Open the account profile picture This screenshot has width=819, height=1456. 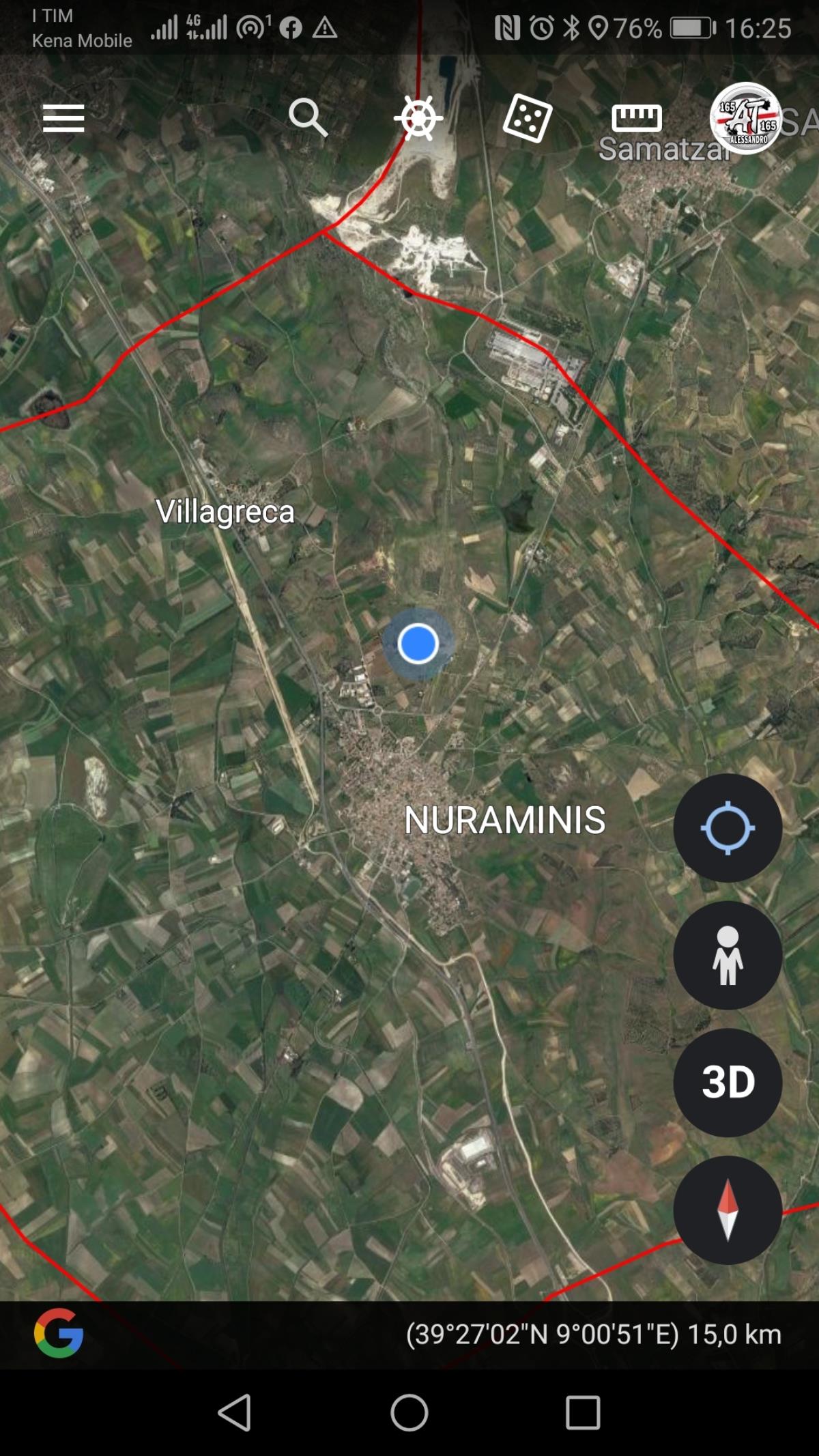pos(745,118)
